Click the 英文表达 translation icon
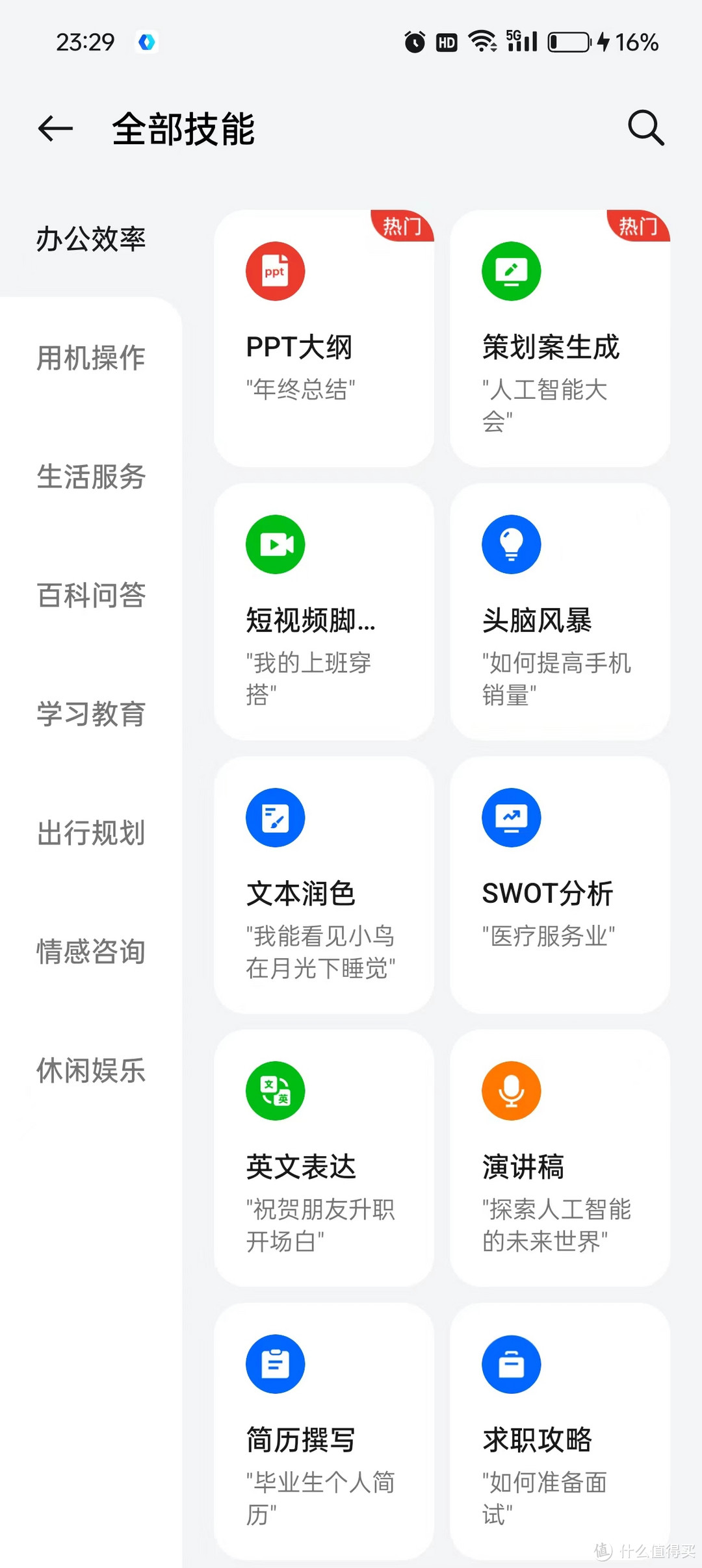702x1568 pixels. point(275,1091)
